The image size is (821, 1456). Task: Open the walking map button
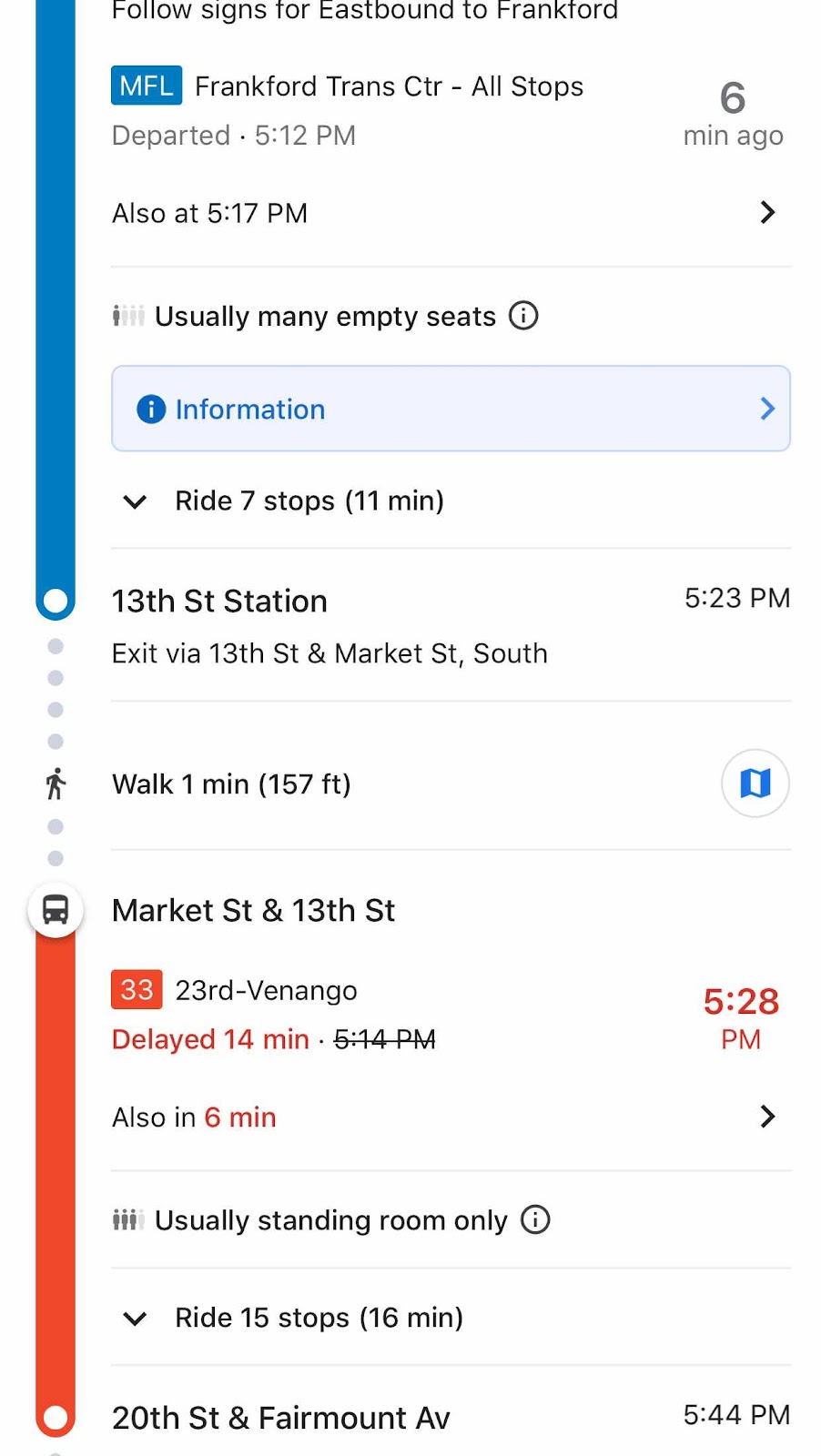[755, 783]
